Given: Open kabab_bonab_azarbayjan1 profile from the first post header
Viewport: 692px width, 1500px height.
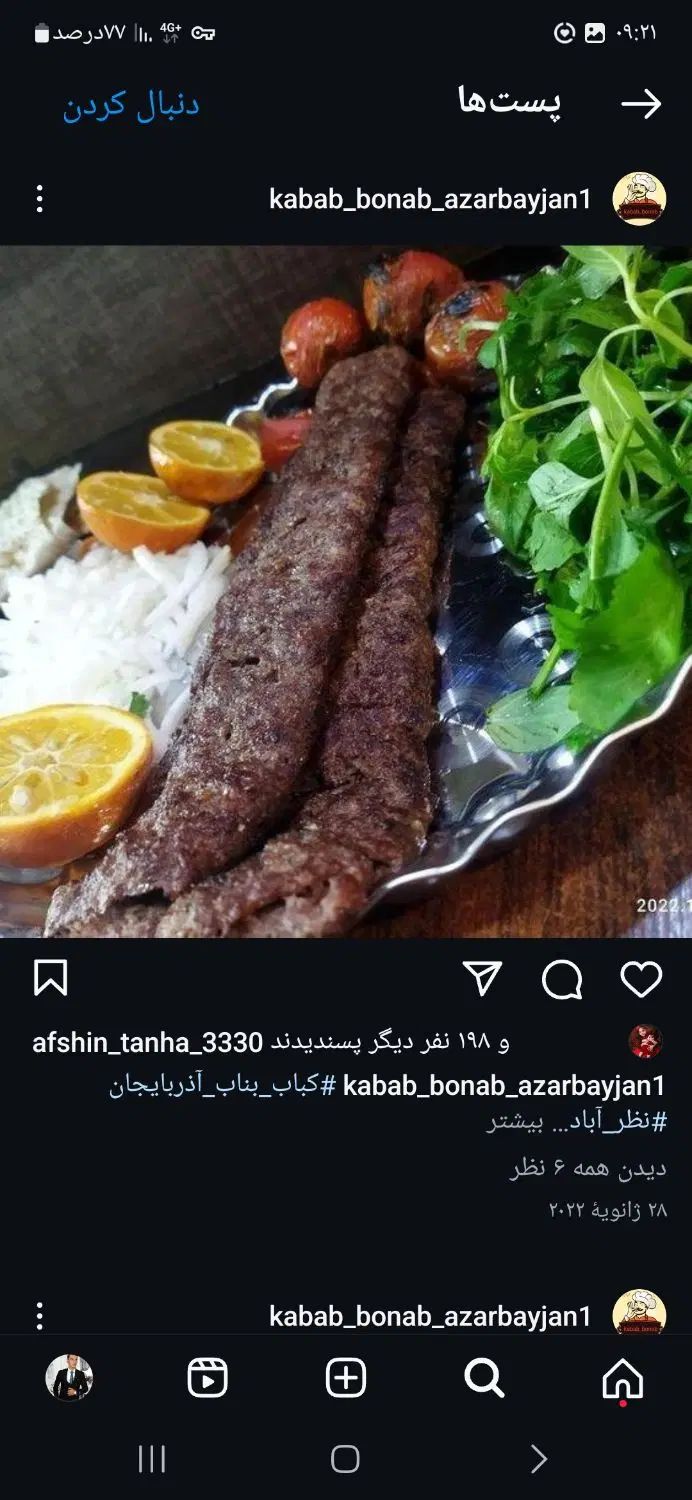Looking at the screenshot, I should coord(430,199).
